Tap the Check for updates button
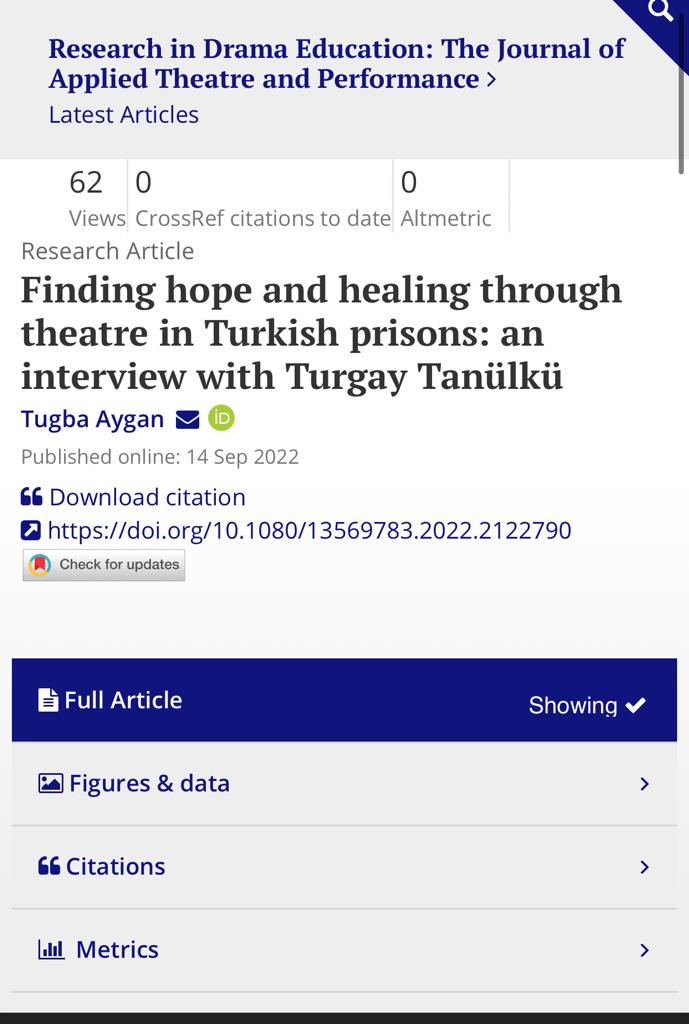Viewport: 689px width, 1024px height. click(104, 565)
